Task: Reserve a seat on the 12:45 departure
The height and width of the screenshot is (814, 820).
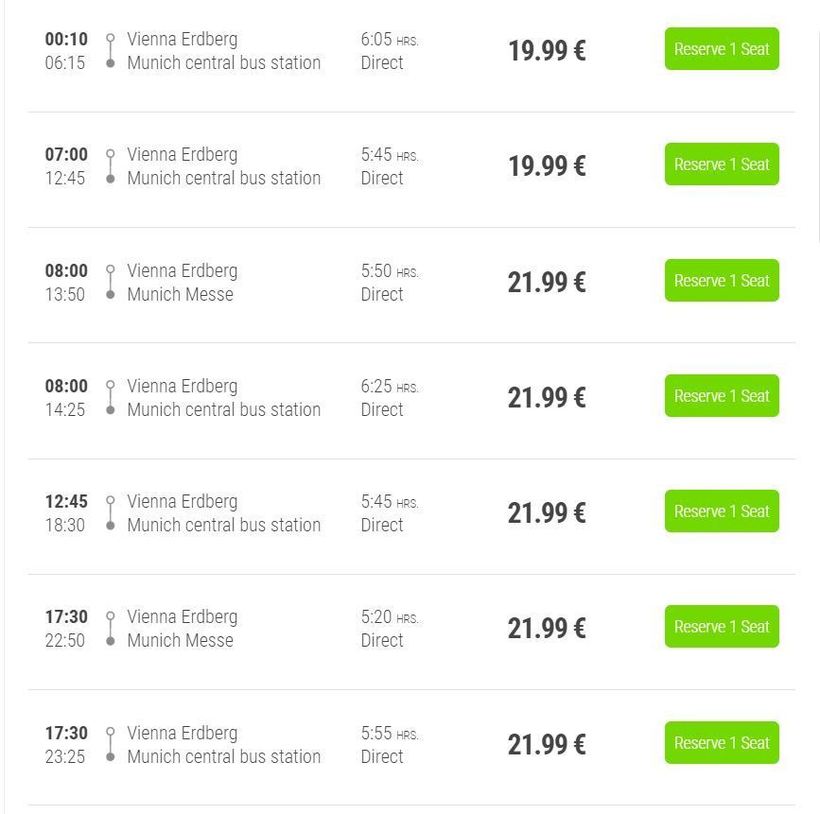Action: pyautogui.click(x=721, y=511)
